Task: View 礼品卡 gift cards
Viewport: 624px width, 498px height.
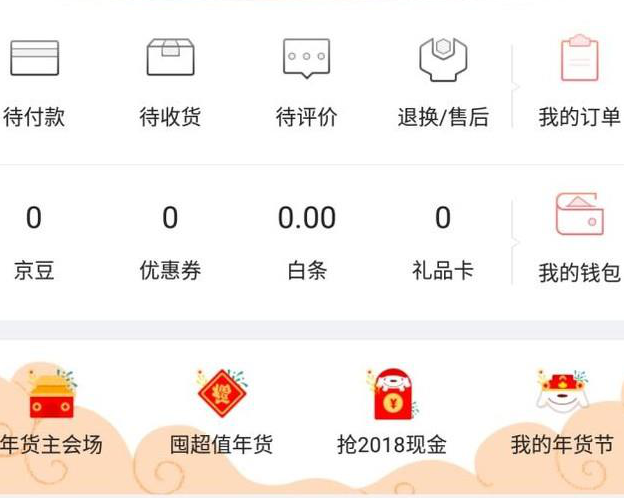Action: click(x=443, y=242)
